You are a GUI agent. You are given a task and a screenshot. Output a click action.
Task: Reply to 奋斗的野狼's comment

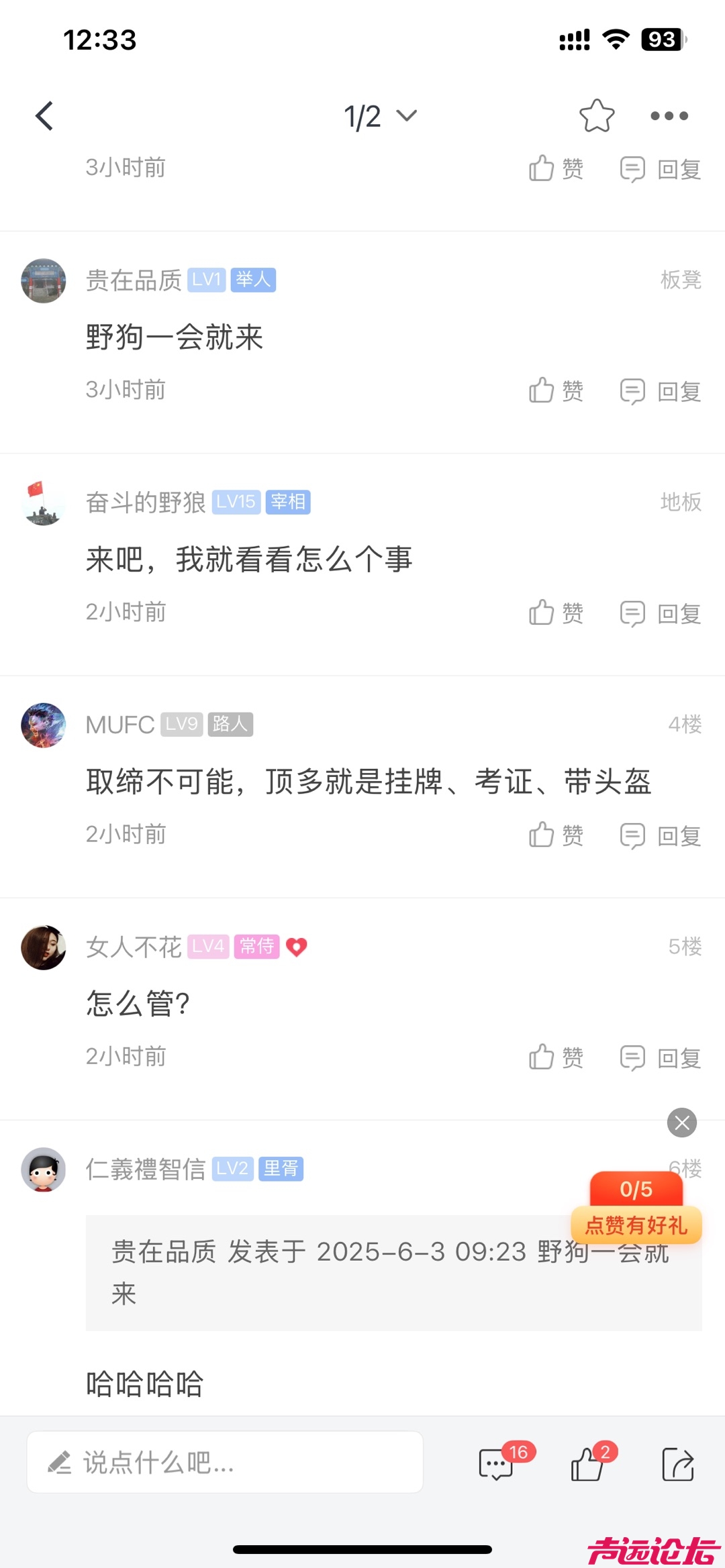click(661, 613)
